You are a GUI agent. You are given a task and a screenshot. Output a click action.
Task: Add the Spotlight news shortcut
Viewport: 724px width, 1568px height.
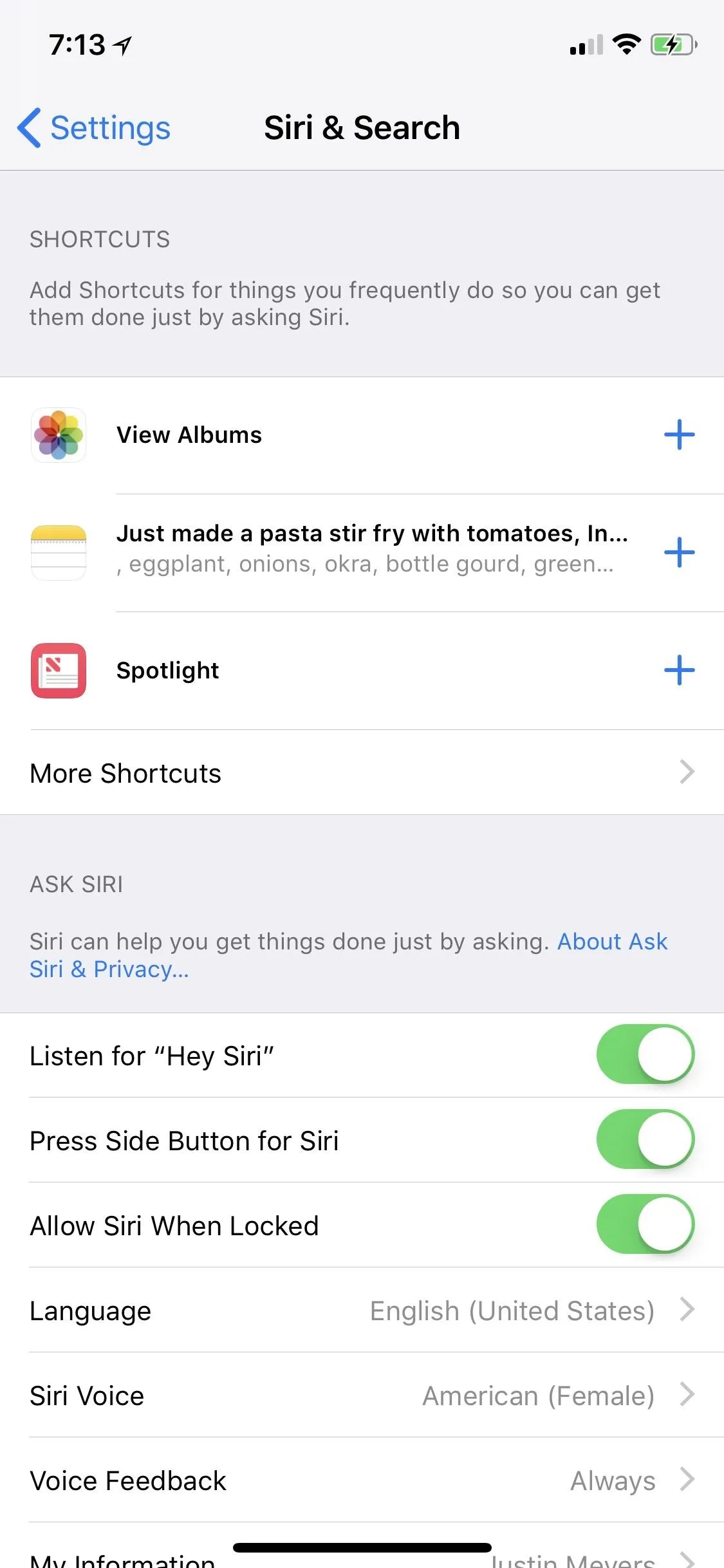click(679, 670)
